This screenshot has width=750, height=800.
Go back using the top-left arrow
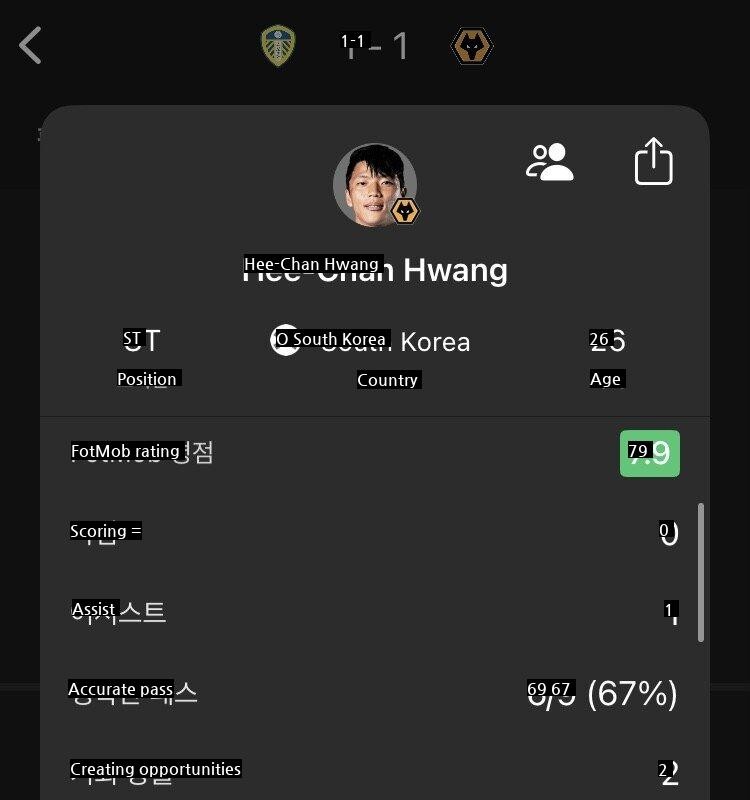pos(31,46)
